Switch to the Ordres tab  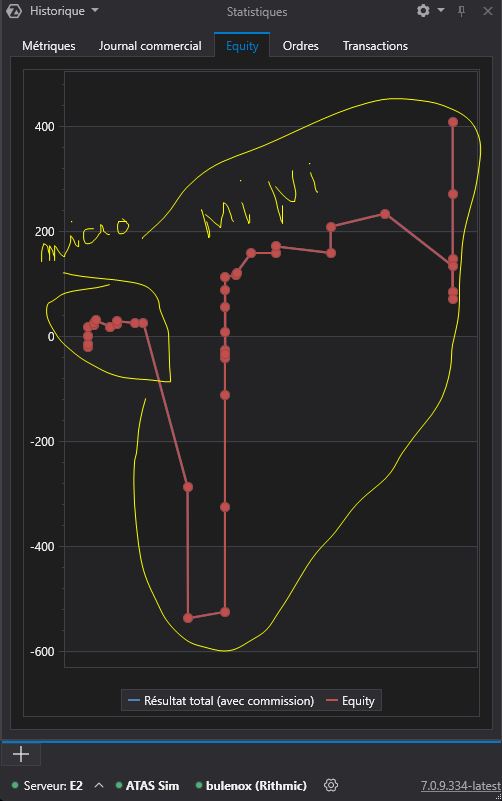coord(300,46)
